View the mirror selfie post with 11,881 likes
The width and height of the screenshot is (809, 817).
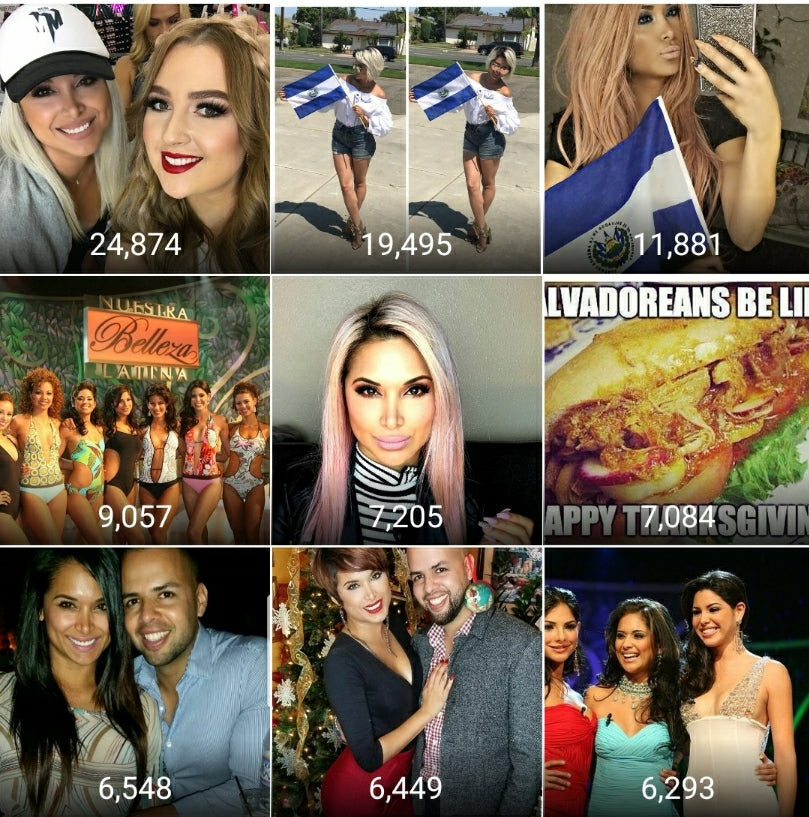pos(676,137)
